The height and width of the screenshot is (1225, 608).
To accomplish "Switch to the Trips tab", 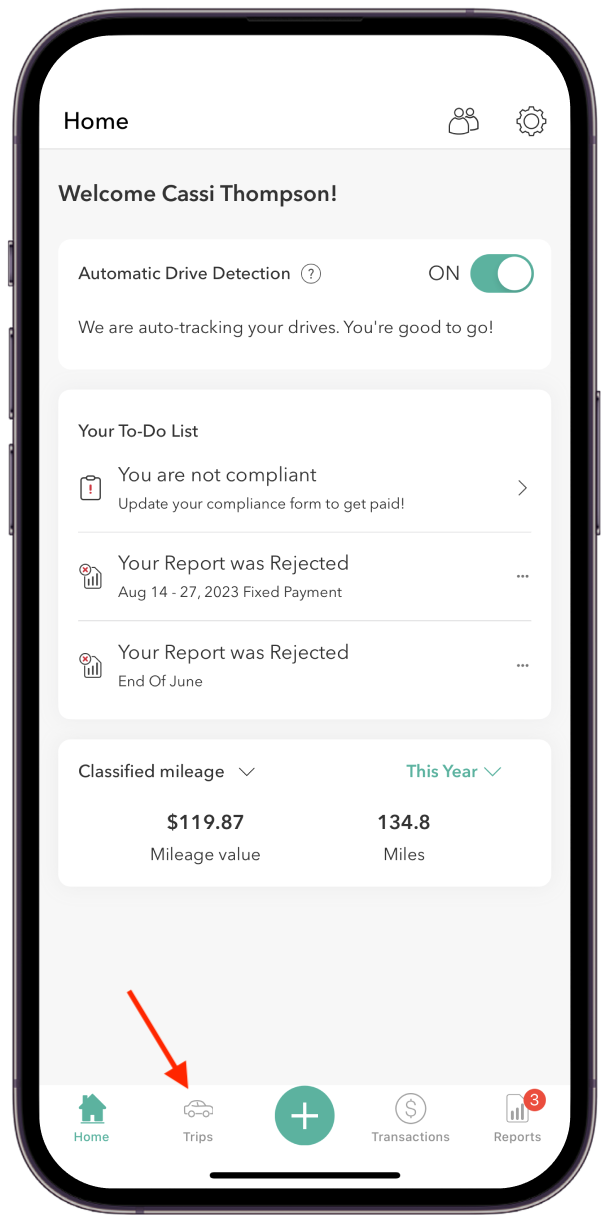I will 198,1117.
